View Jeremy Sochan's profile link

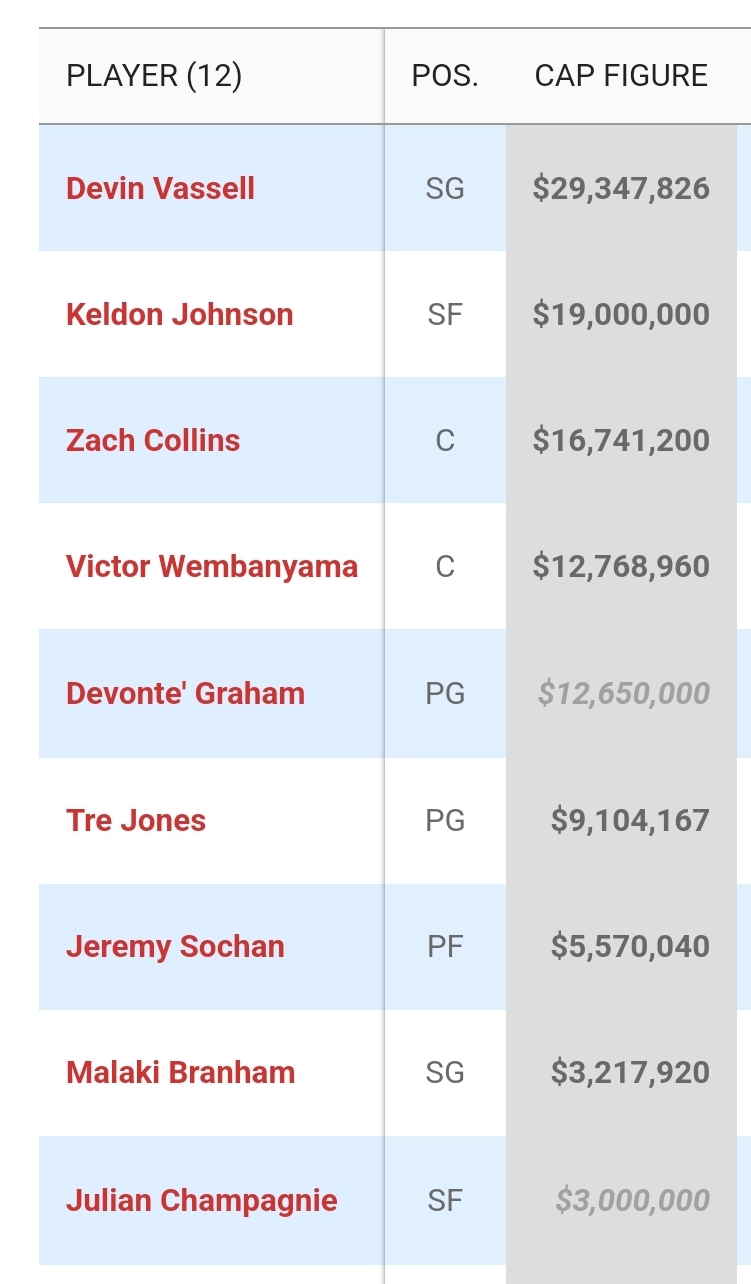pyautogui.click(x=175, y=946)
